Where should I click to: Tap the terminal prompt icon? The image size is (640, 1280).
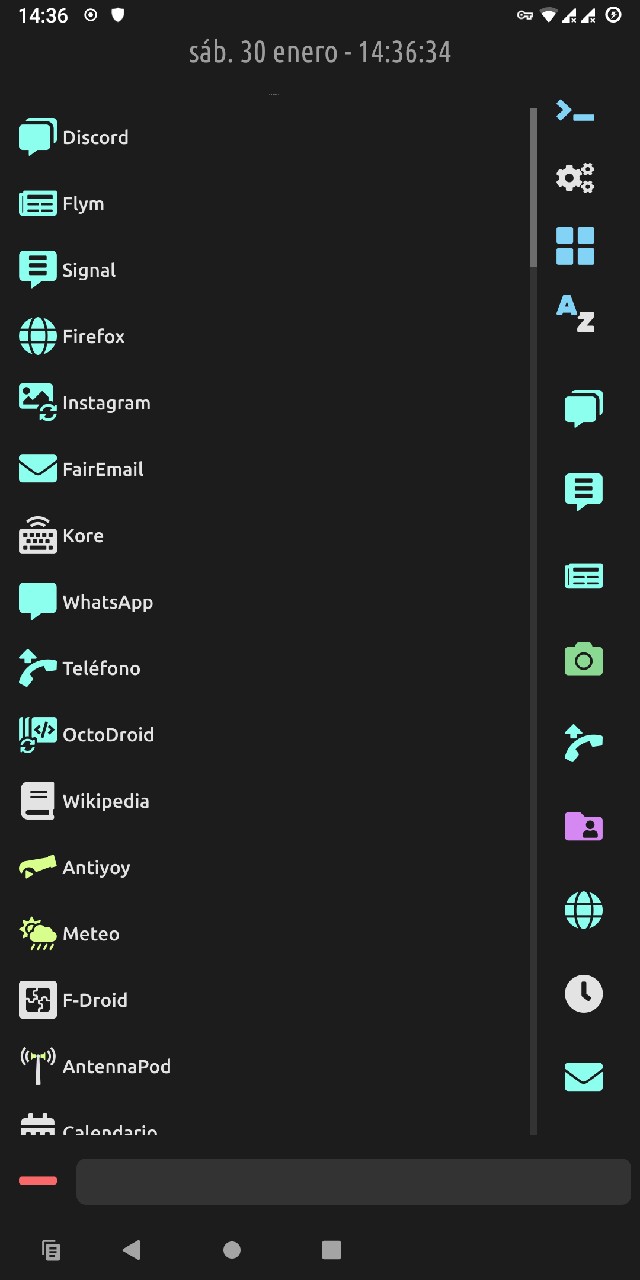click(575, 112)
